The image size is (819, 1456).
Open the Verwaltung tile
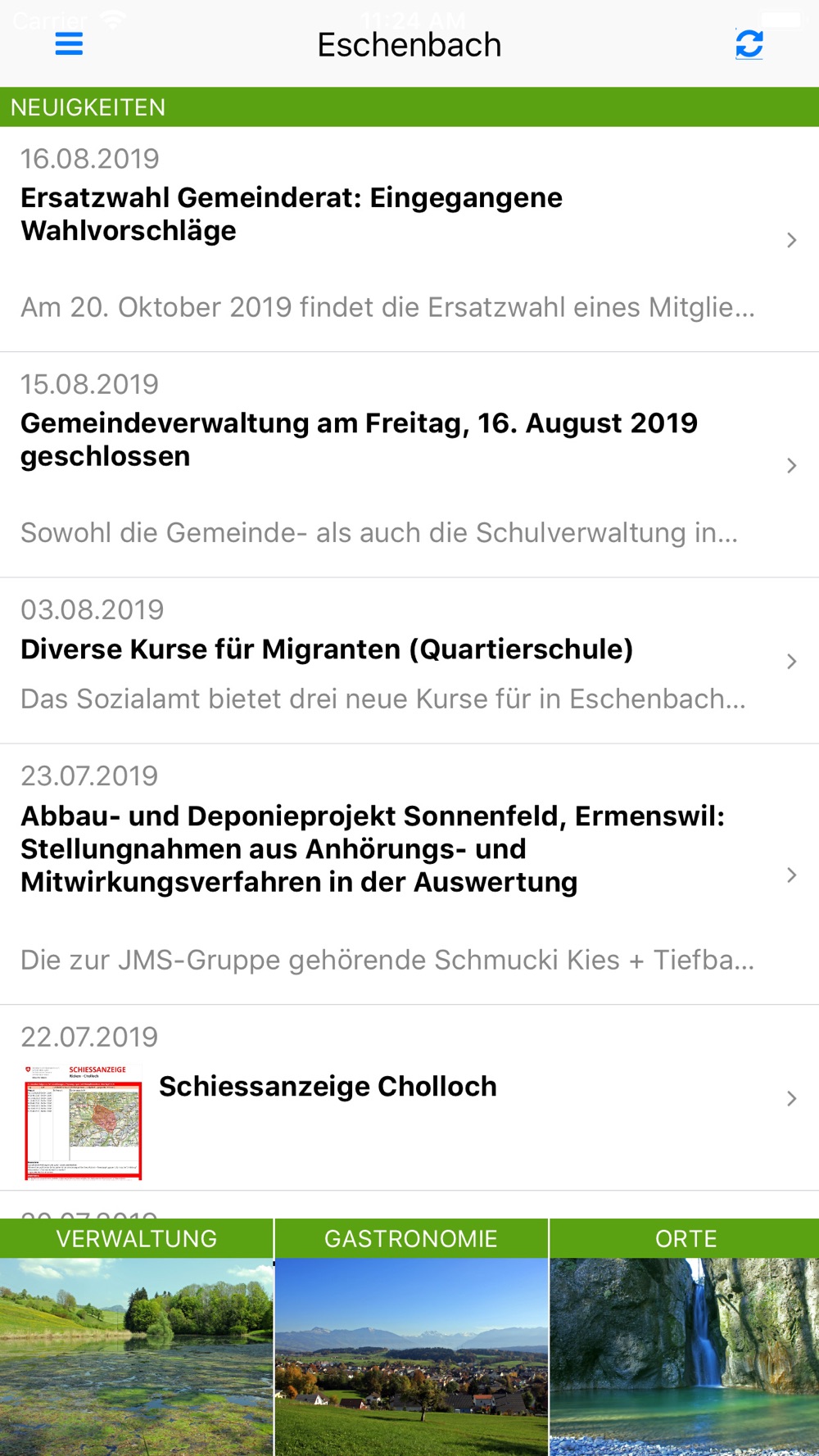click(136, 1337)
